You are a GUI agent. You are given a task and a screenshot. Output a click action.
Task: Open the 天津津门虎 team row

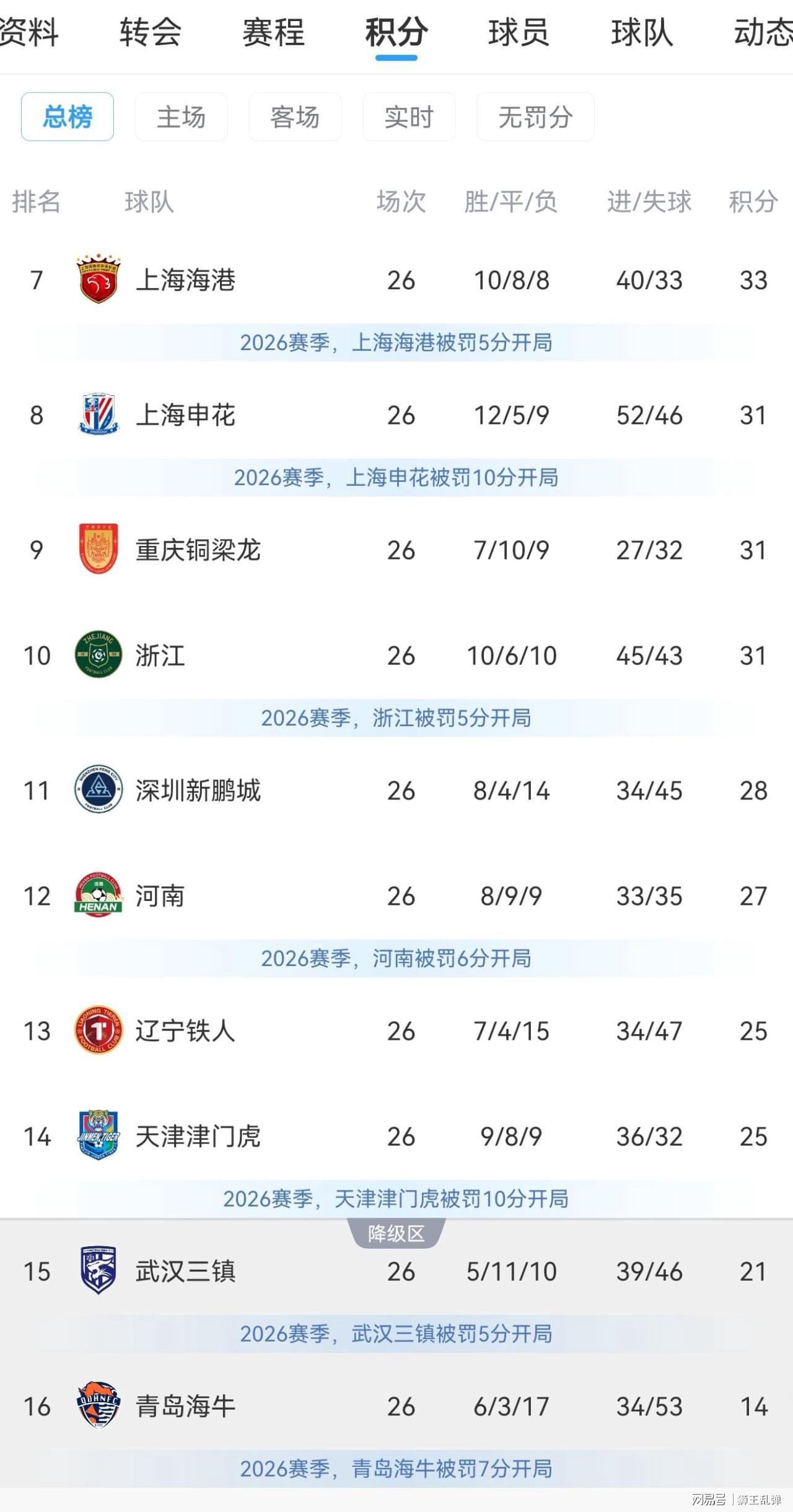pyautogui.click(x=396, y=1136)
